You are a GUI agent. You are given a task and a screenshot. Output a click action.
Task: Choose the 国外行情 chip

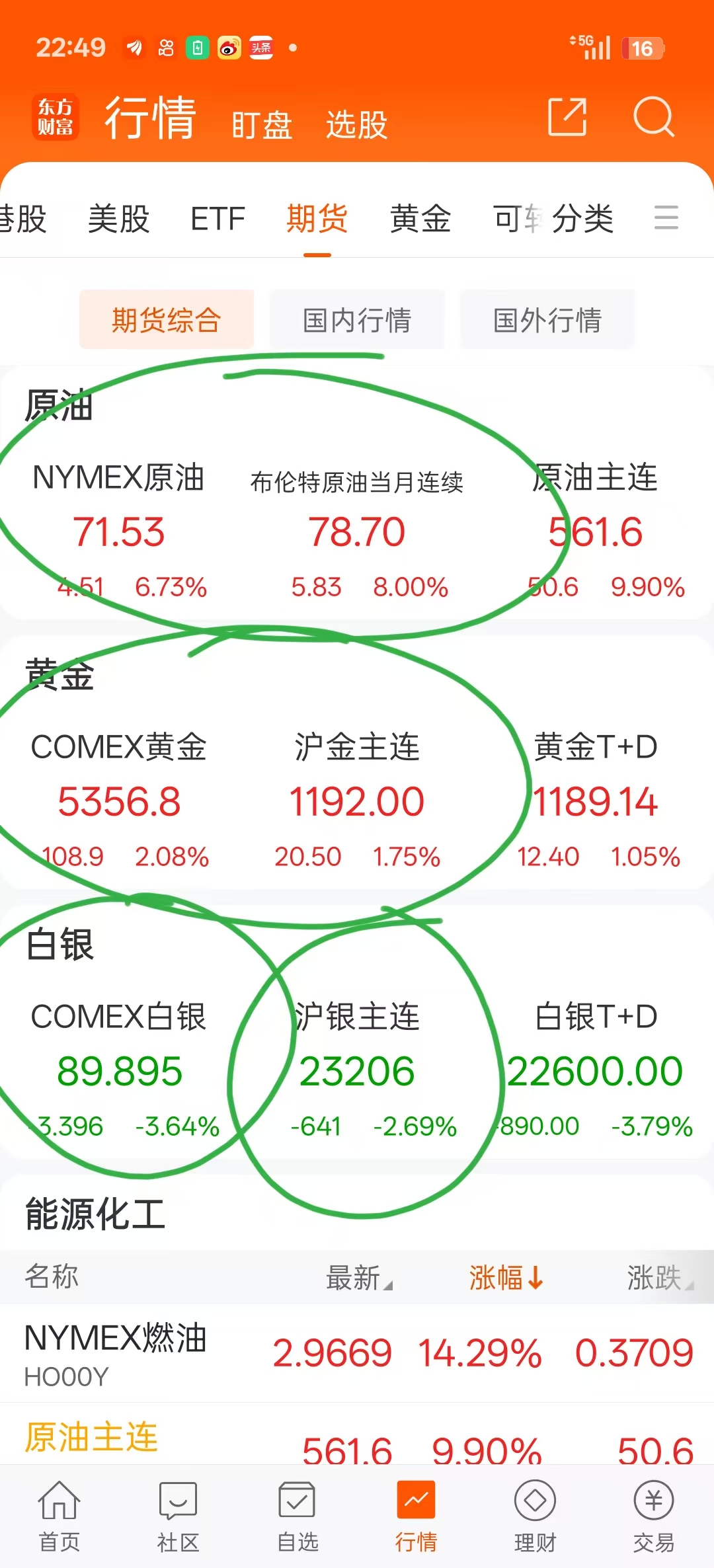[x=547, y=320]
